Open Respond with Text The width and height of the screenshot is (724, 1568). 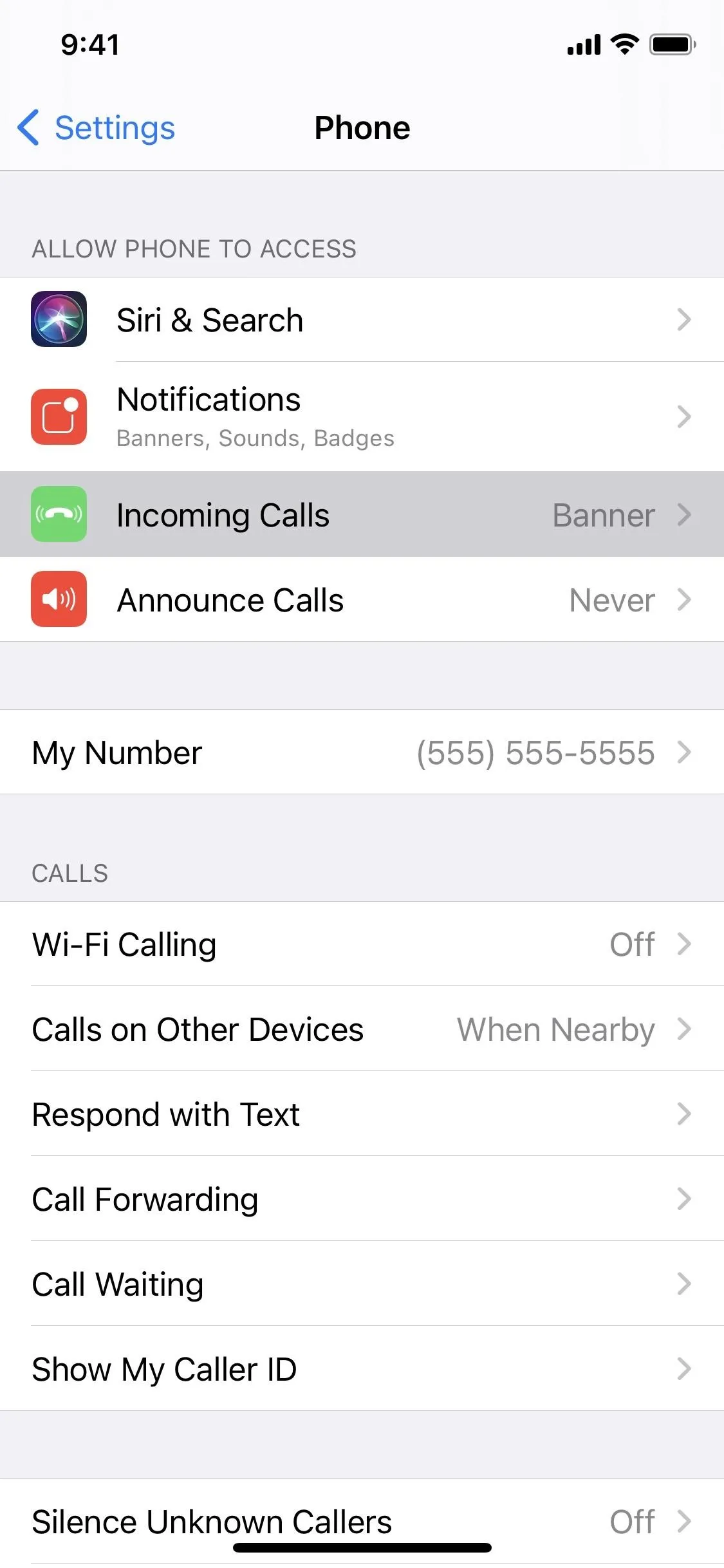(x=362, y=1114)
